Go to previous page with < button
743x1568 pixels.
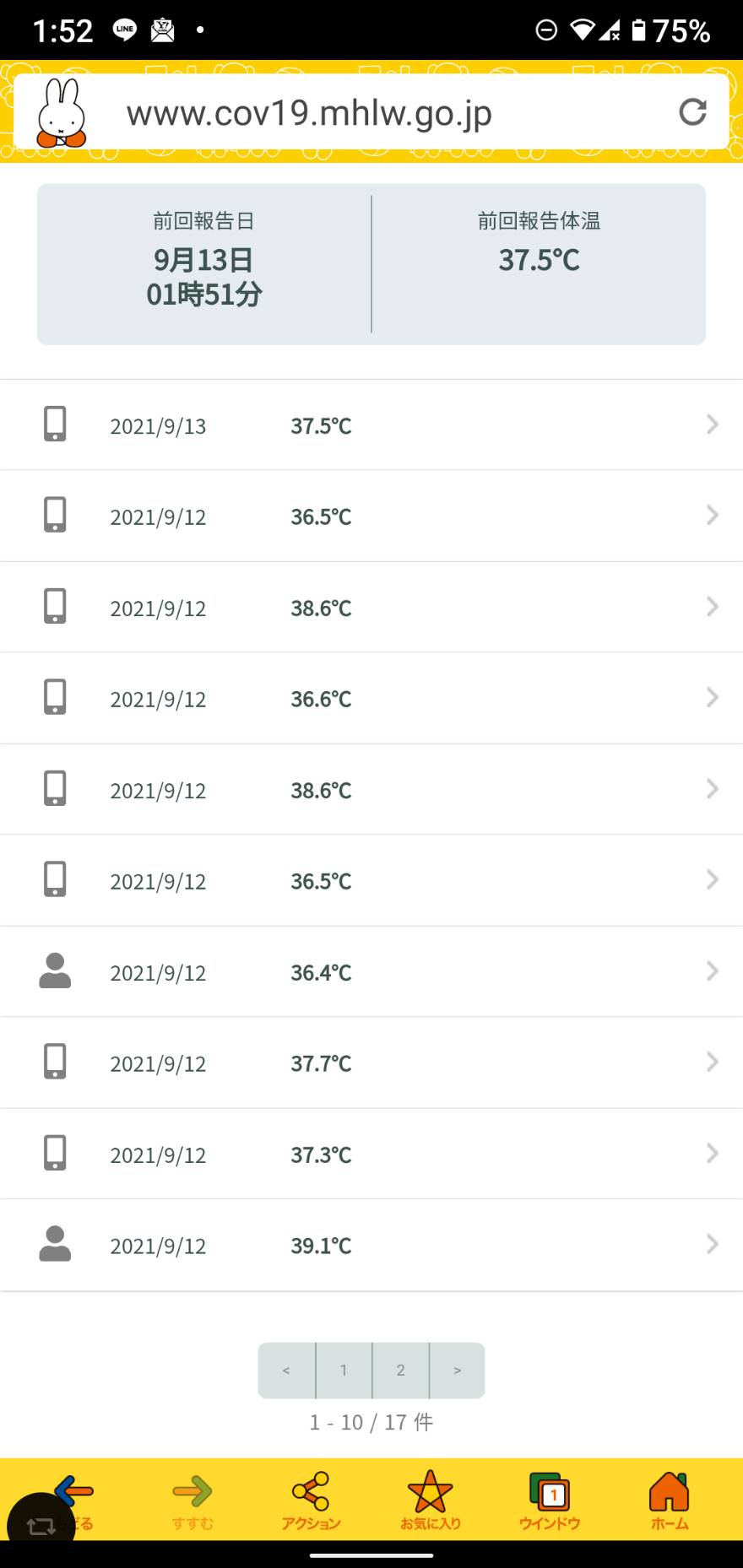[286, 1371]
